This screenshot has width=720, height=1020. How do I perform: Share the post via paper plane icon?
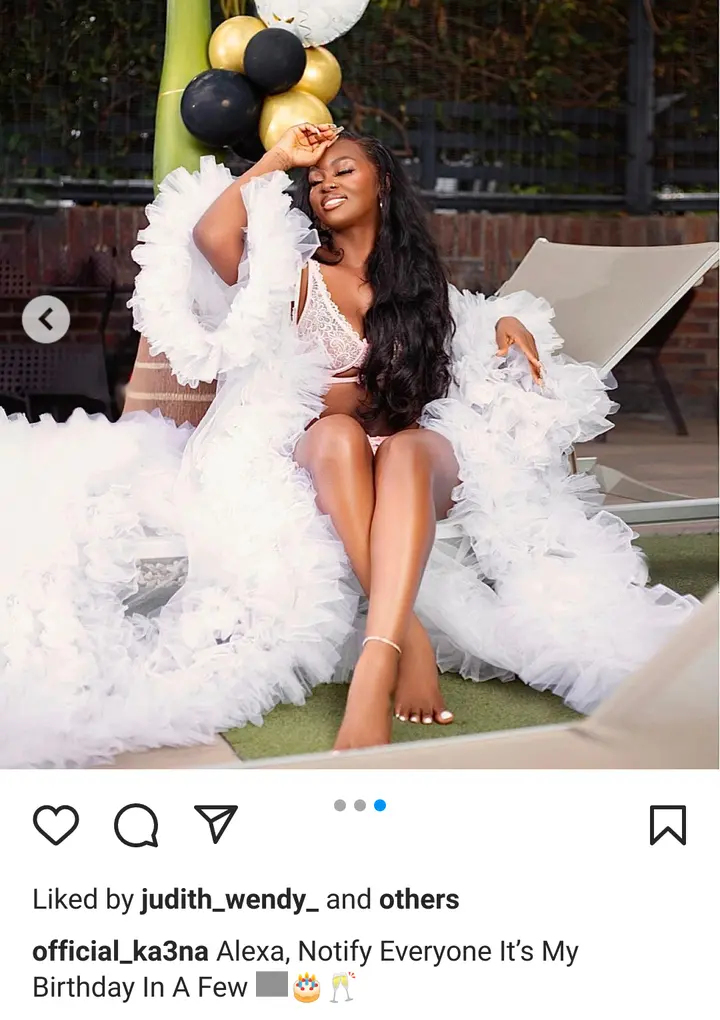pos(215,824)
